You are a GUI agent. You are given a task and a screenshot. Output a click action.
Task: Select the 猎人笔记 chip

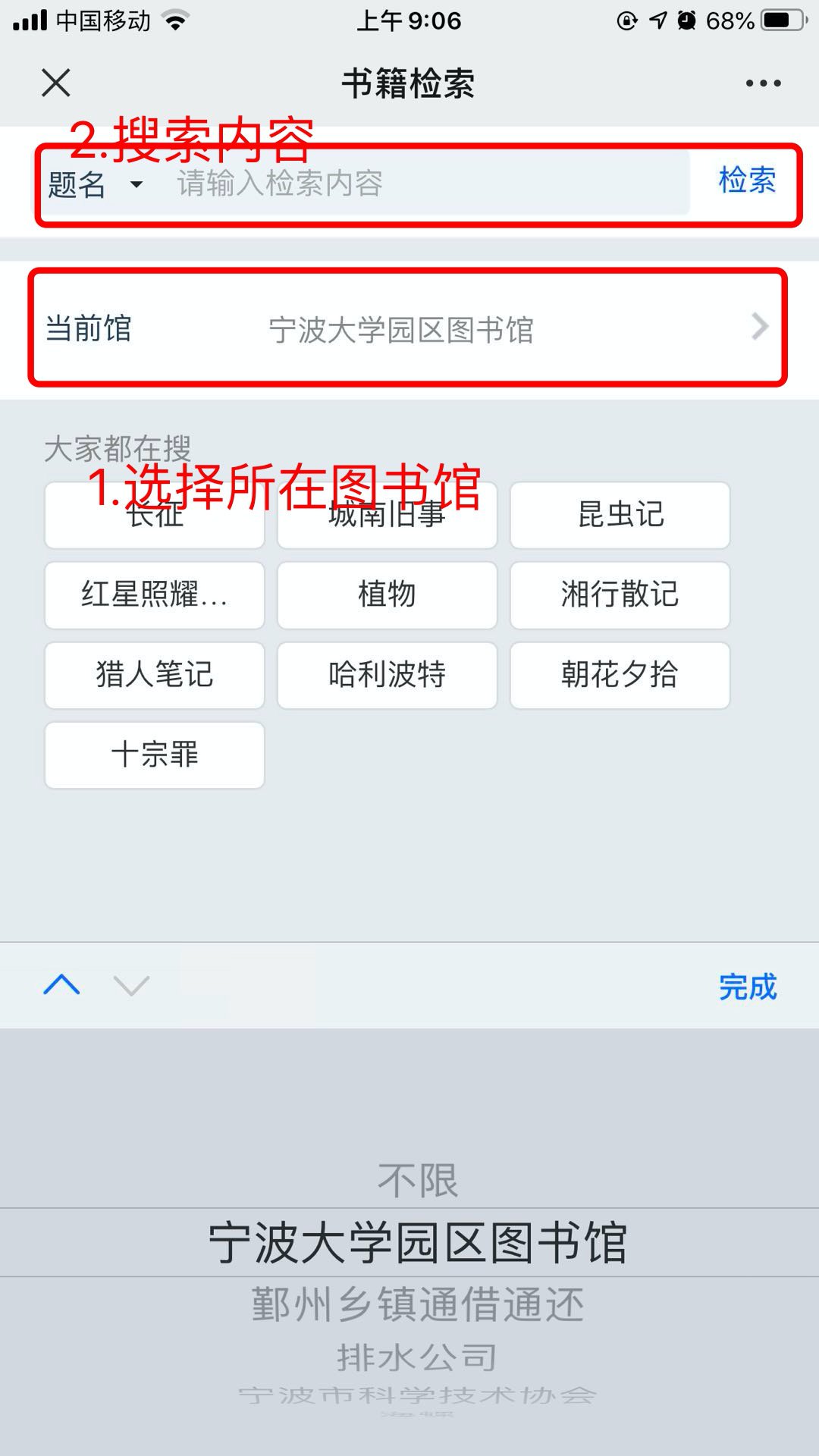[155, 675]
